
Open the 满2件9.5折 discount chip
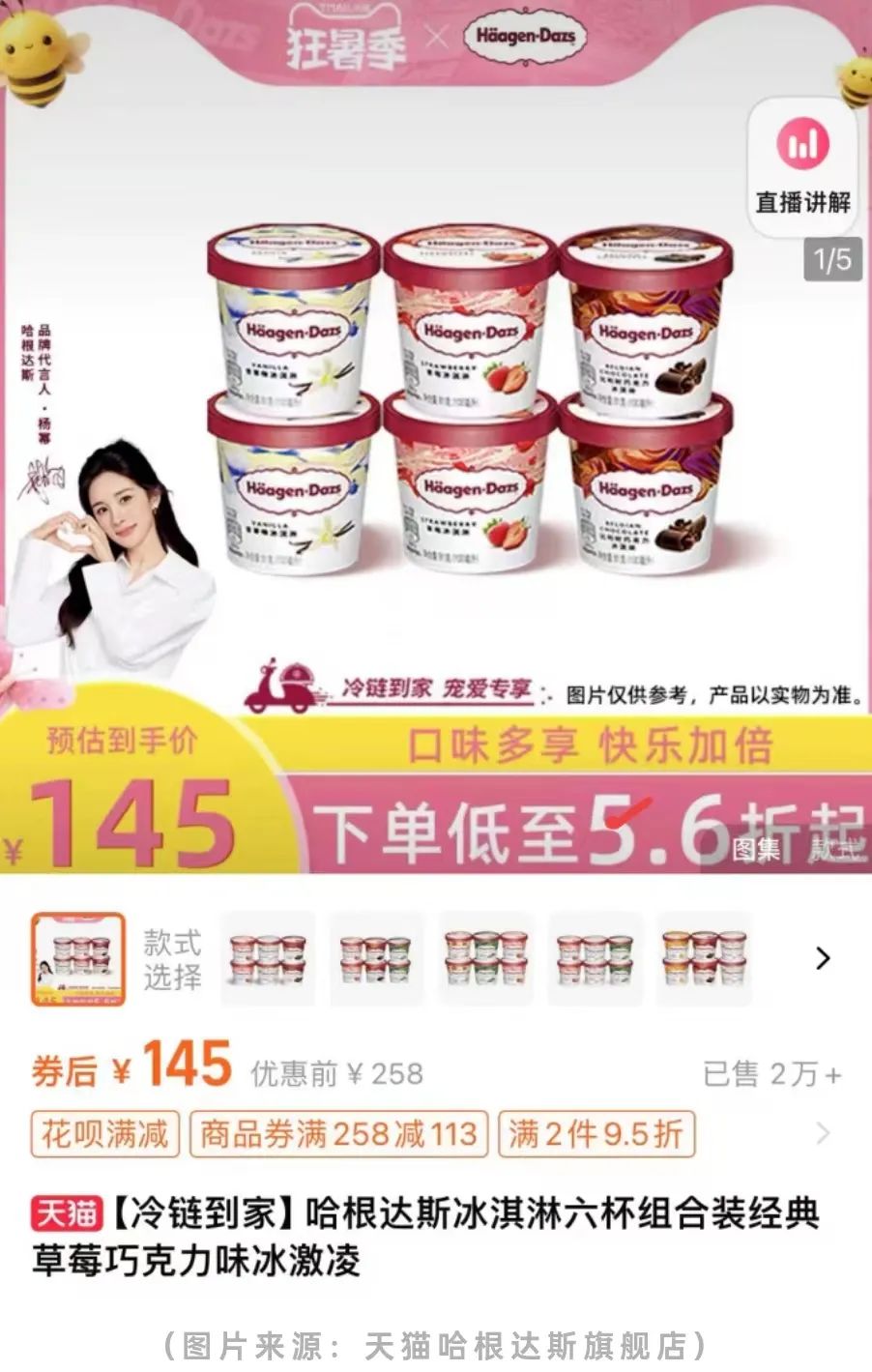[596, 1133]
